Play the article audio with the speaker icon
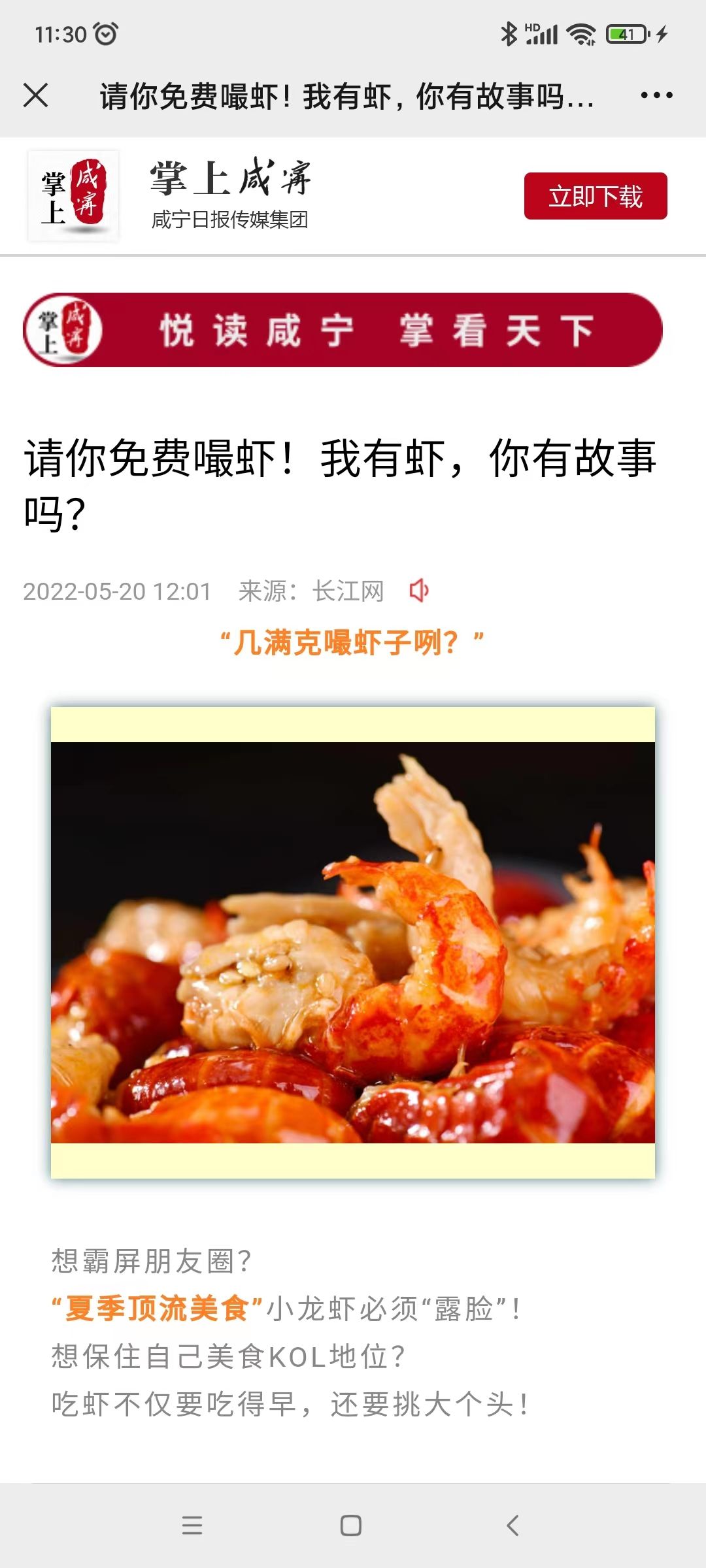The height and width of the screenshot is (1568, 706). click(x=418, y=591)
